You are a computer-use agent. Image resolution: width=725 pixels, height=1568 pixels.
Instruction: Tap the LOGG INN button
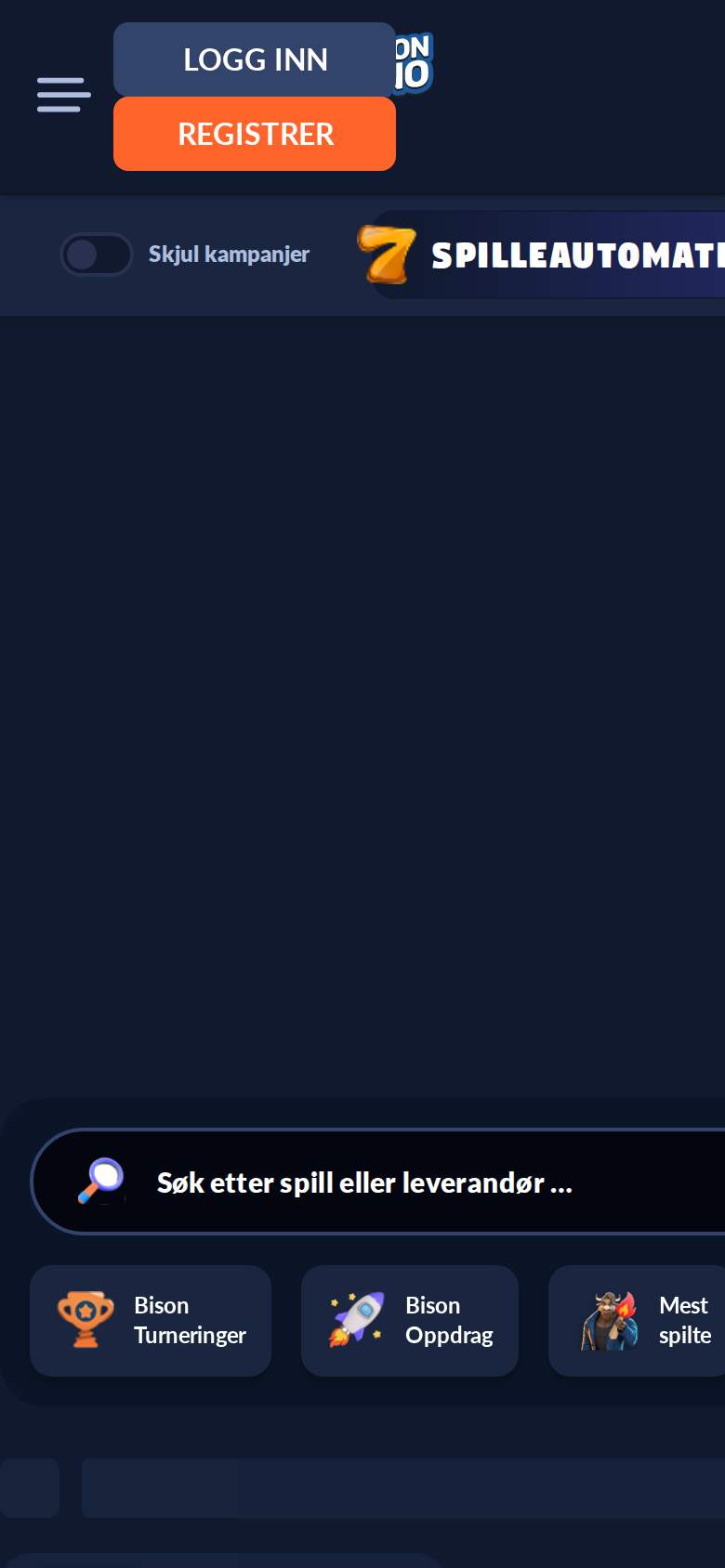click(x=255, y=59)
